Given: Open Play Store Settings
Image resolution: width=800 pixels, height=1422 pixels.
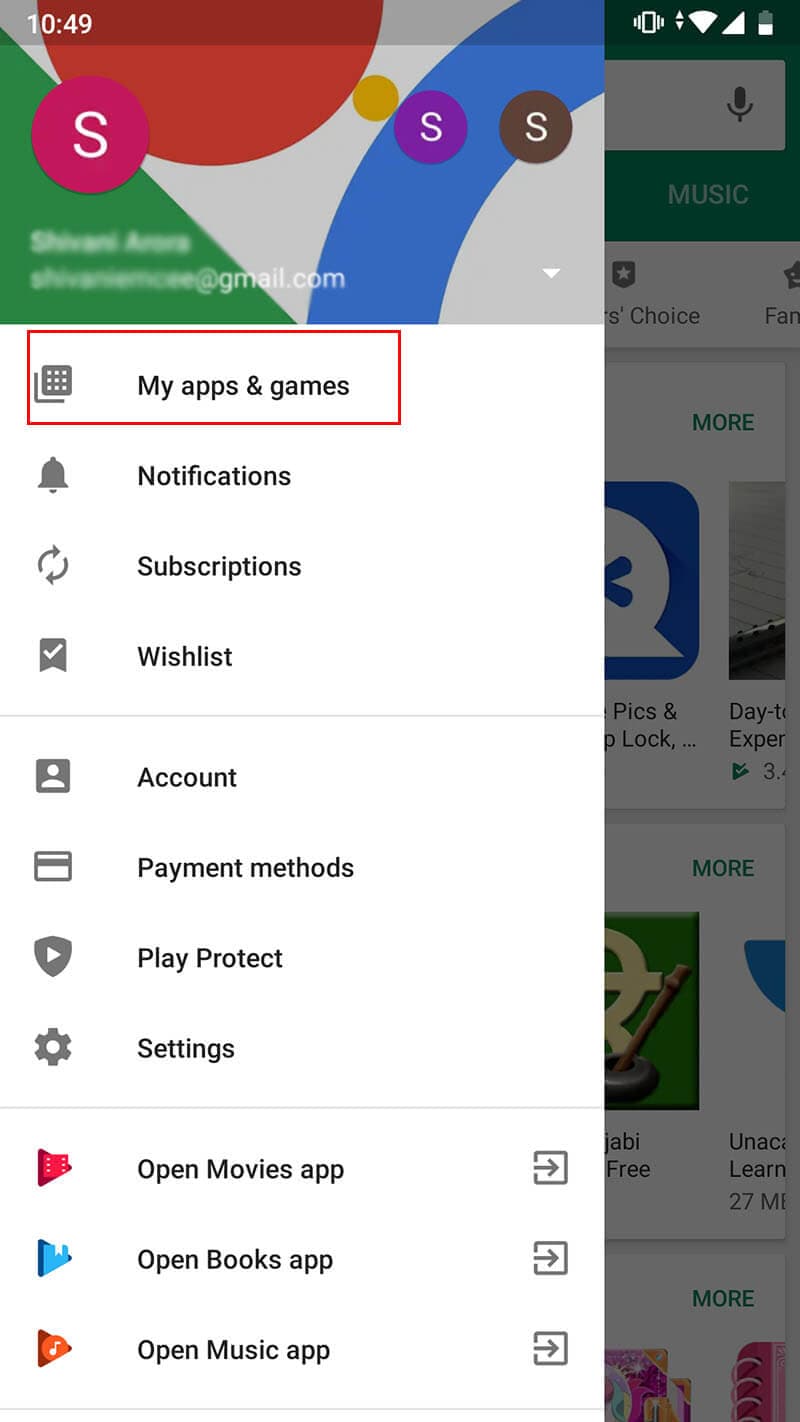Looking at the screenshot, I should (186, 1048).
